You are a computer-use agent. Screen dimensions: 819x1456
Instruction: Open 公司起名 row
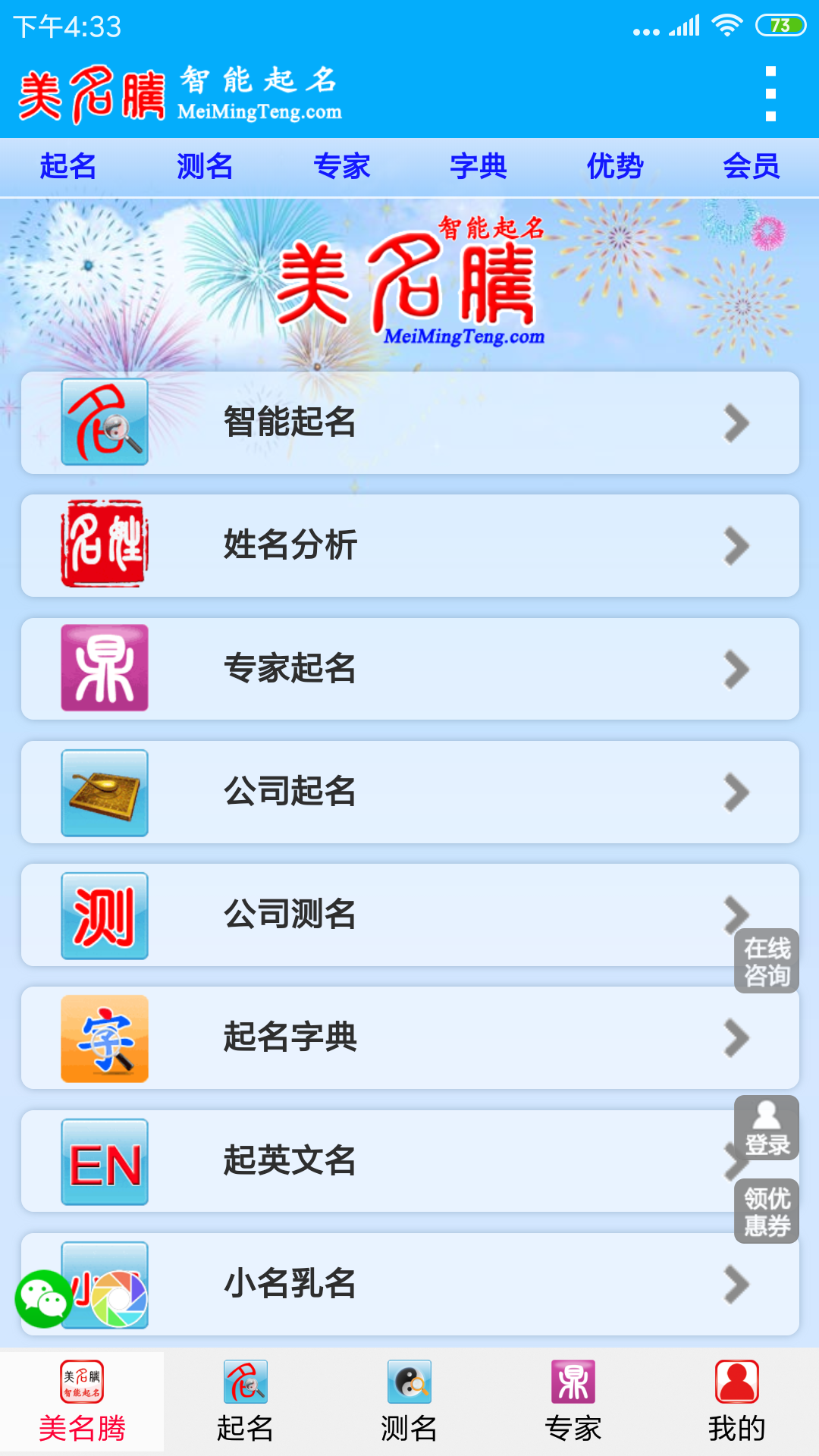[409, 792]
